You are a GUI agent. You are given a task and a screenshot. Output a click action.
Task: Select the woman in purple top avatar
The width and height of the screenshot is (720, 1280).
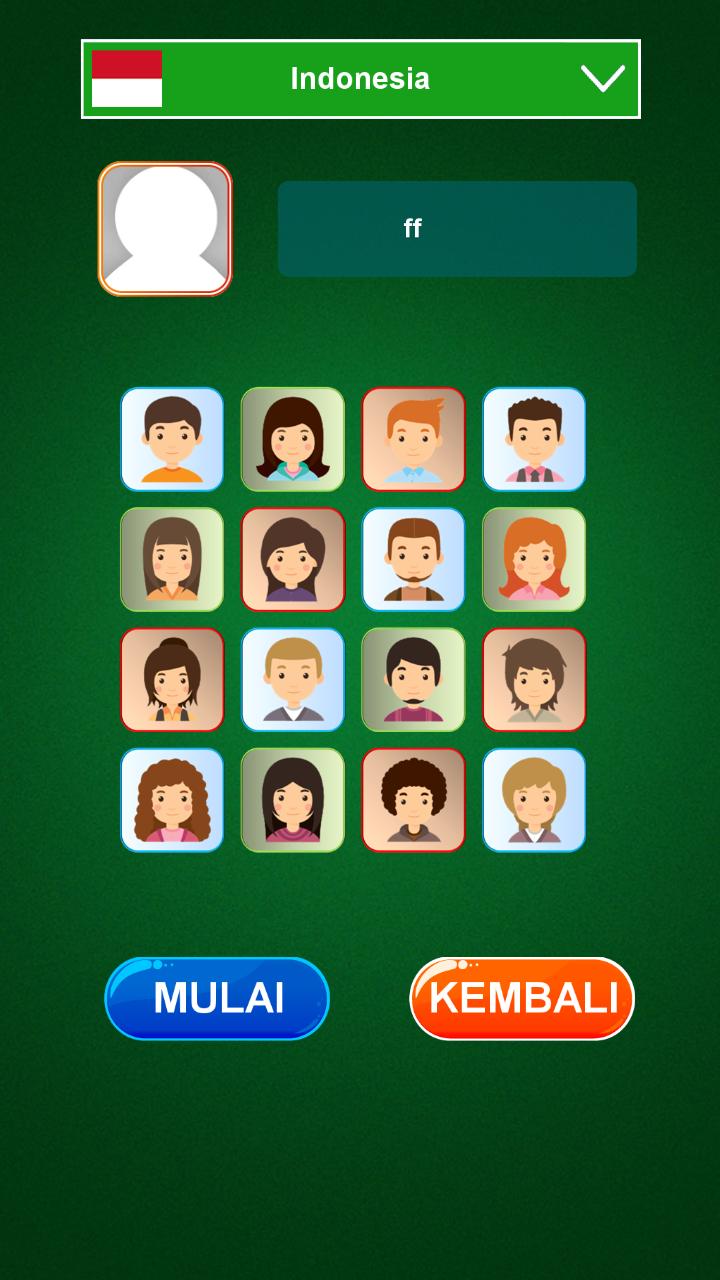pyautogui.click(x=293, y=560)
